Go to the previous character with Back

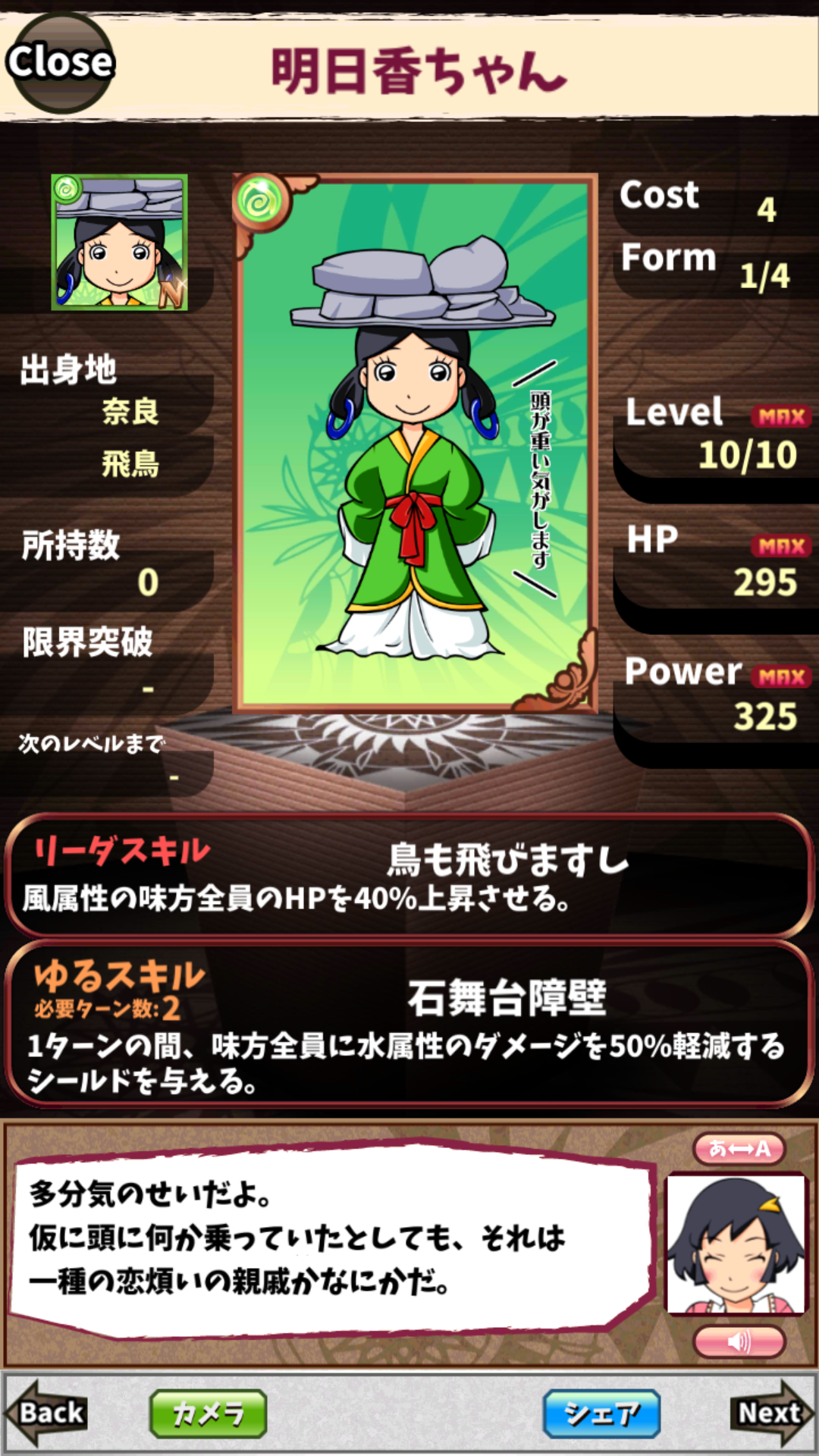pyautogui.click(x=47, y=1413)
